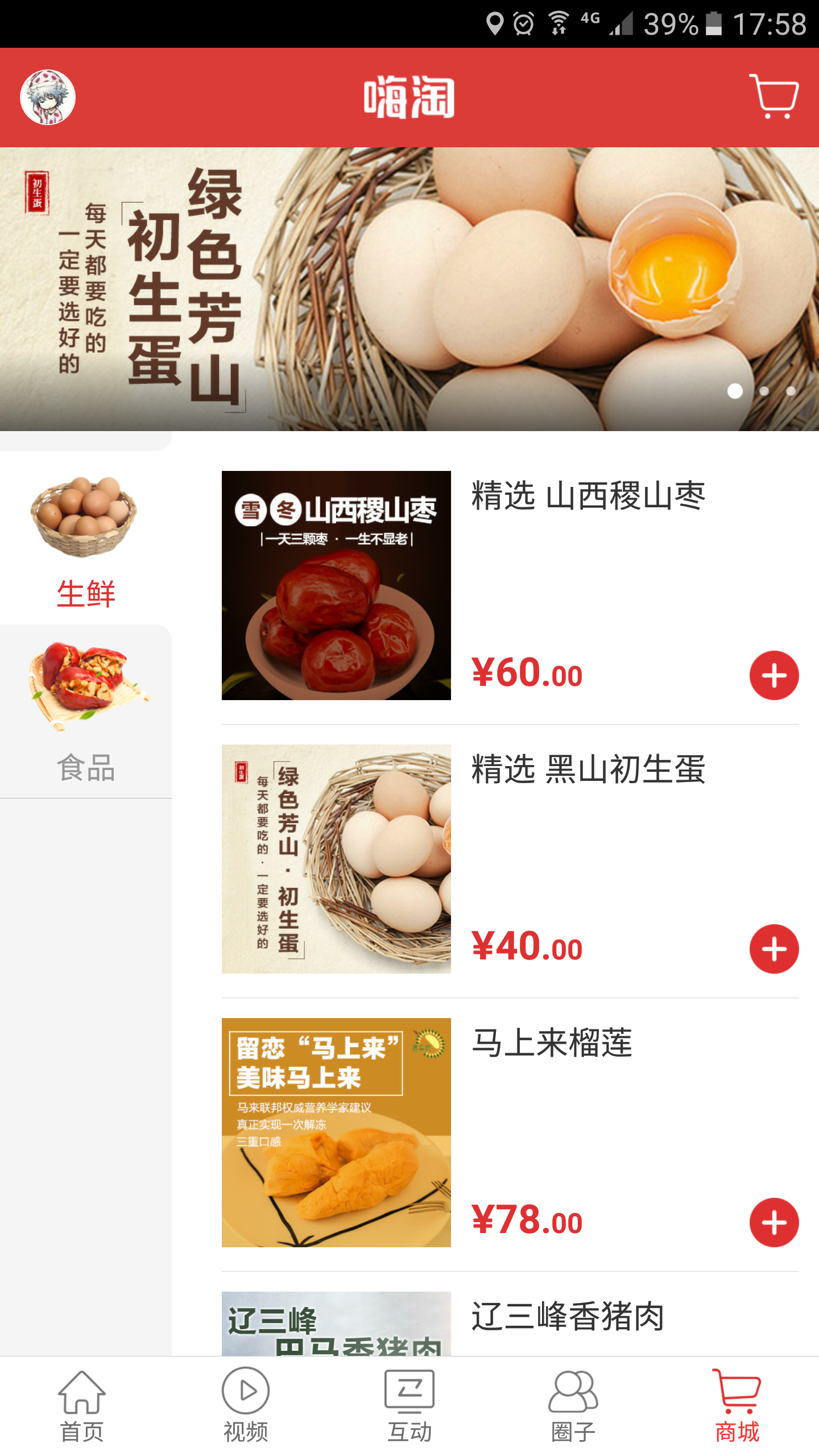Open the 互动 tab

[x=409, y=1406]
